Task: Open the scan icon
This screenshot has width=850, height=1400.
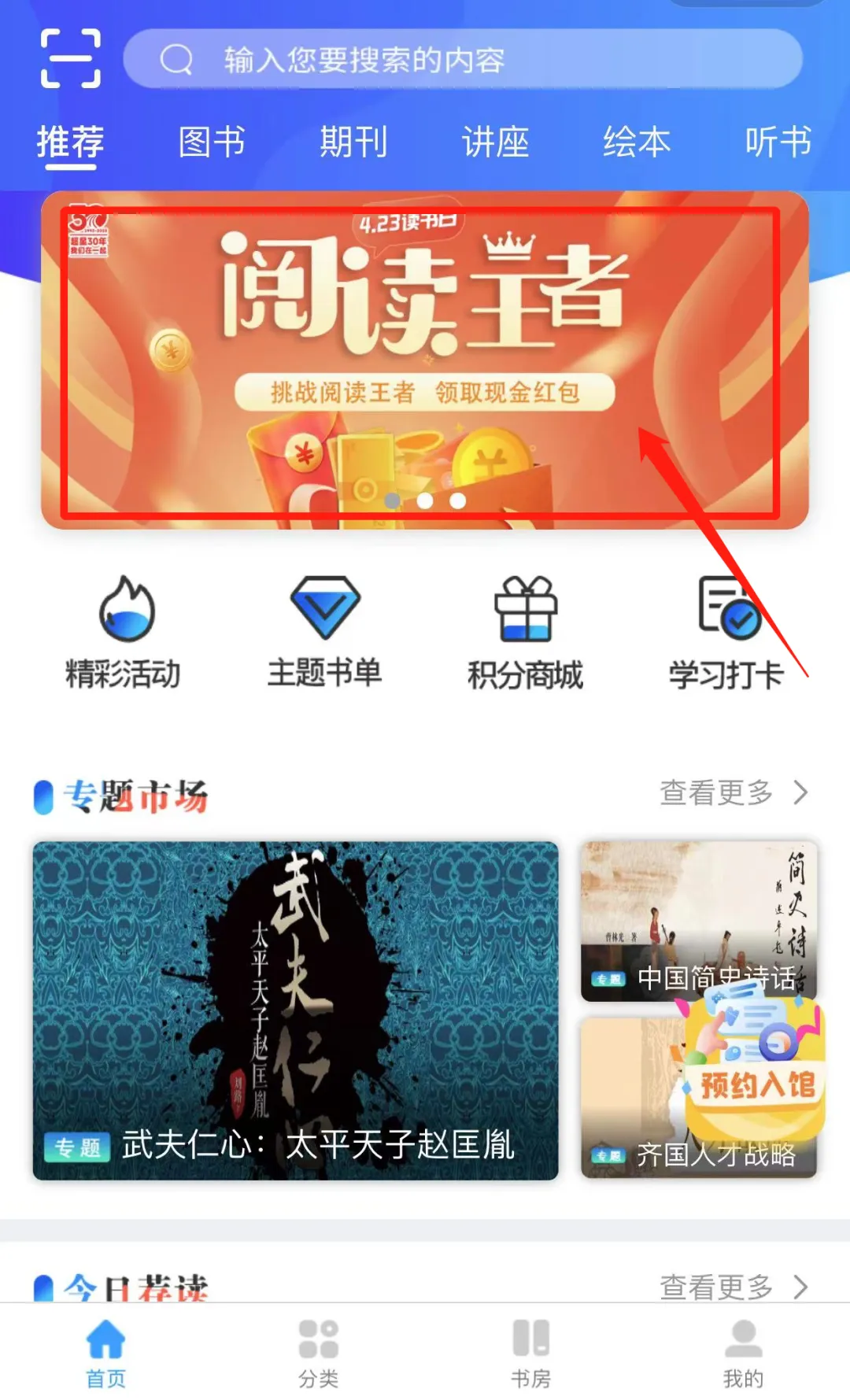Action: (x=70, y=58)
